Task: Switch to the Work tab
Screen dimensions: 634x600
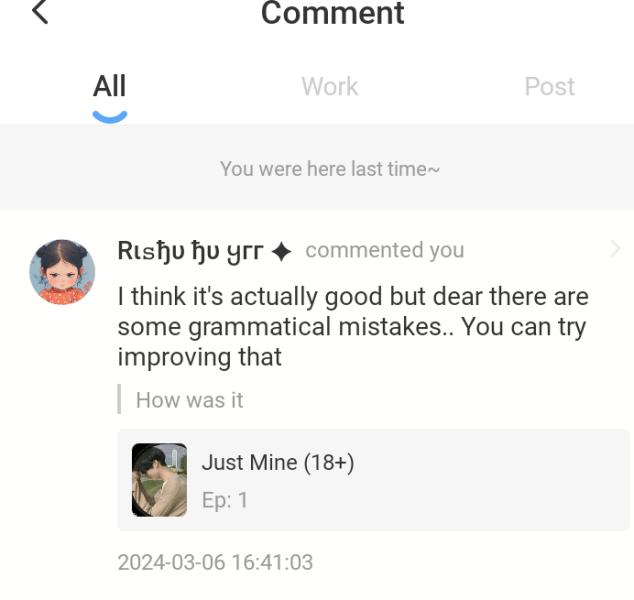Action: (x=329, y=87)
